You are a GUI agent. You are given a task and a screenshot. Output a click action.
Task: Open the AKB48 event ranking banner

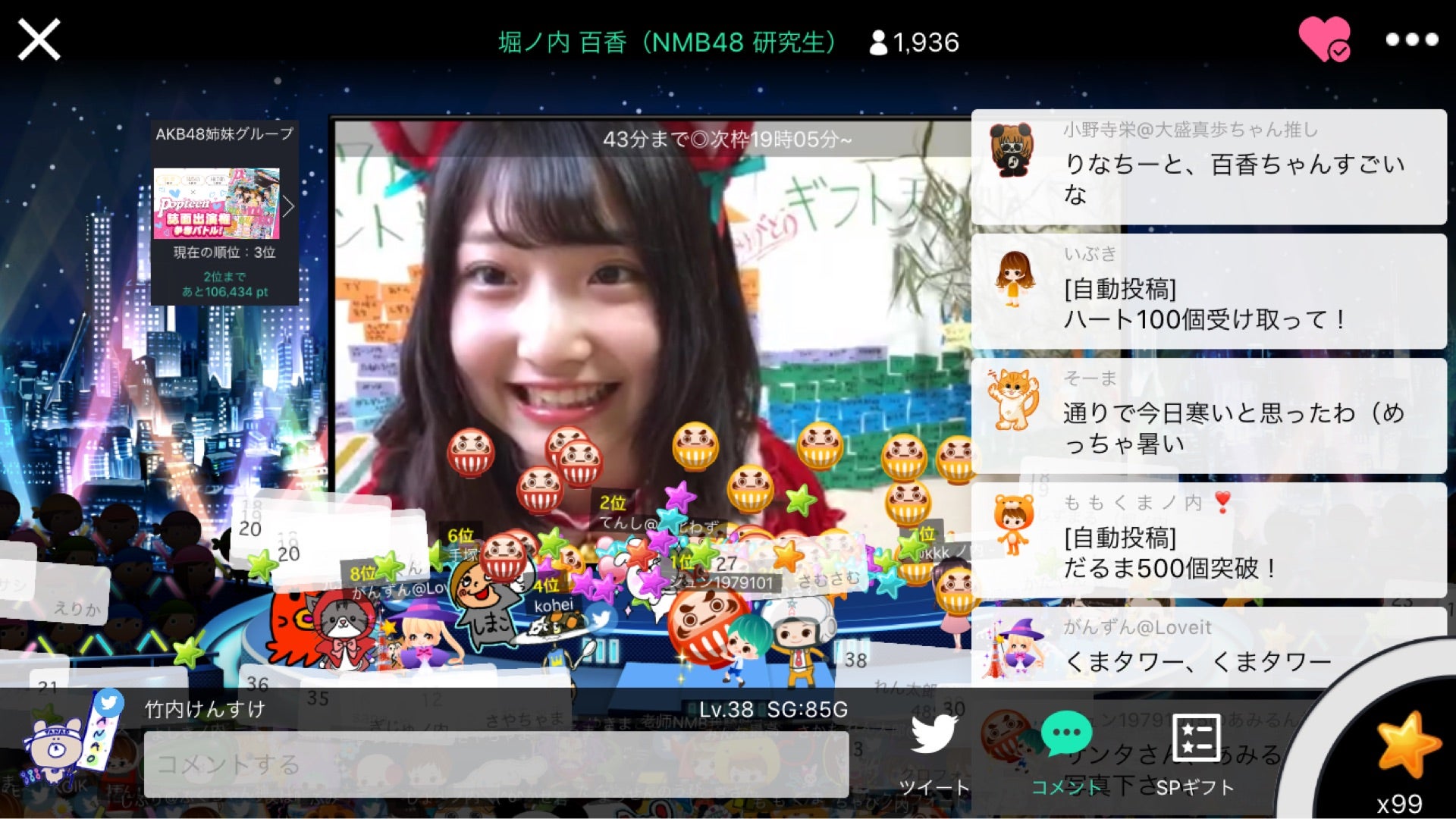pos(224,212)
